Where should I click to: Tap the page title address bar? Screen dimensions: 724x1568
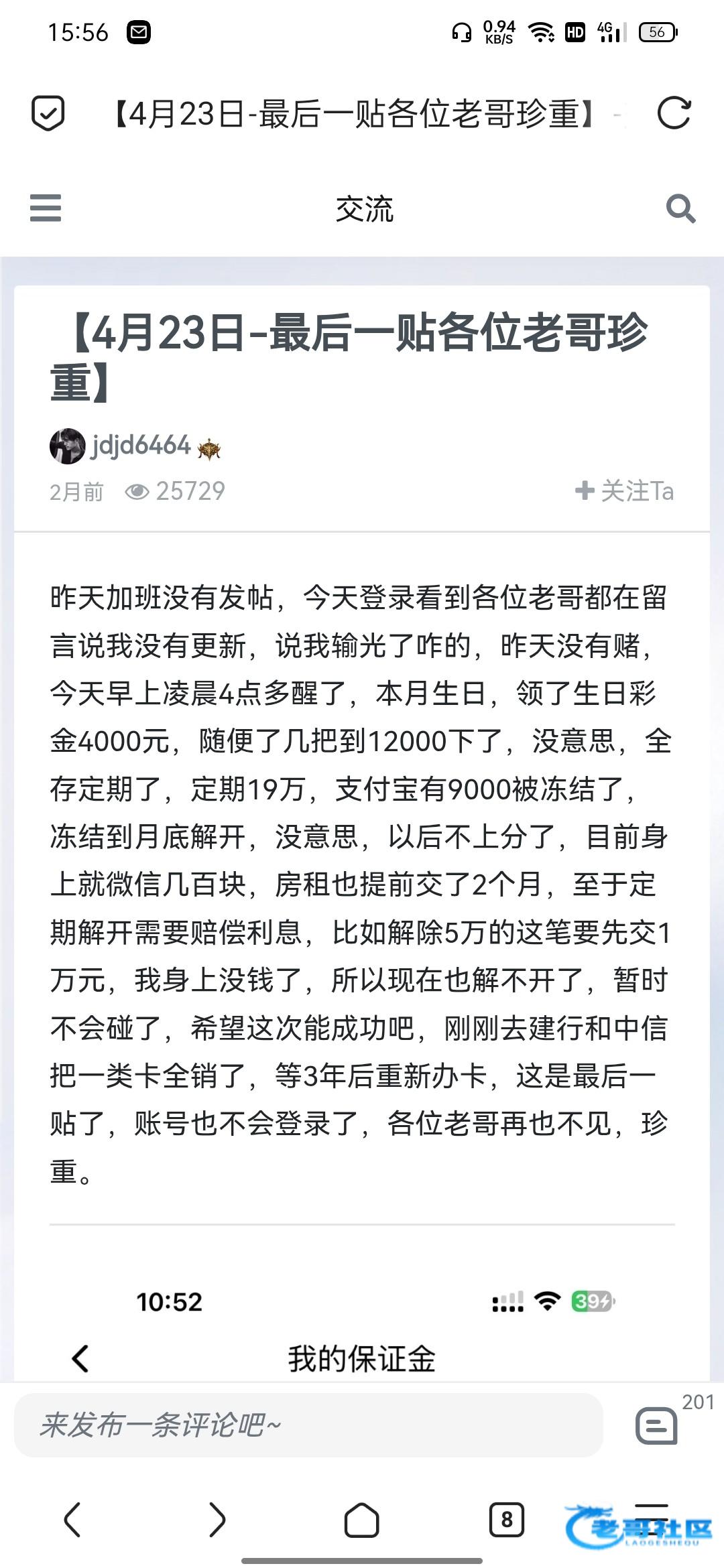point(355,113)
